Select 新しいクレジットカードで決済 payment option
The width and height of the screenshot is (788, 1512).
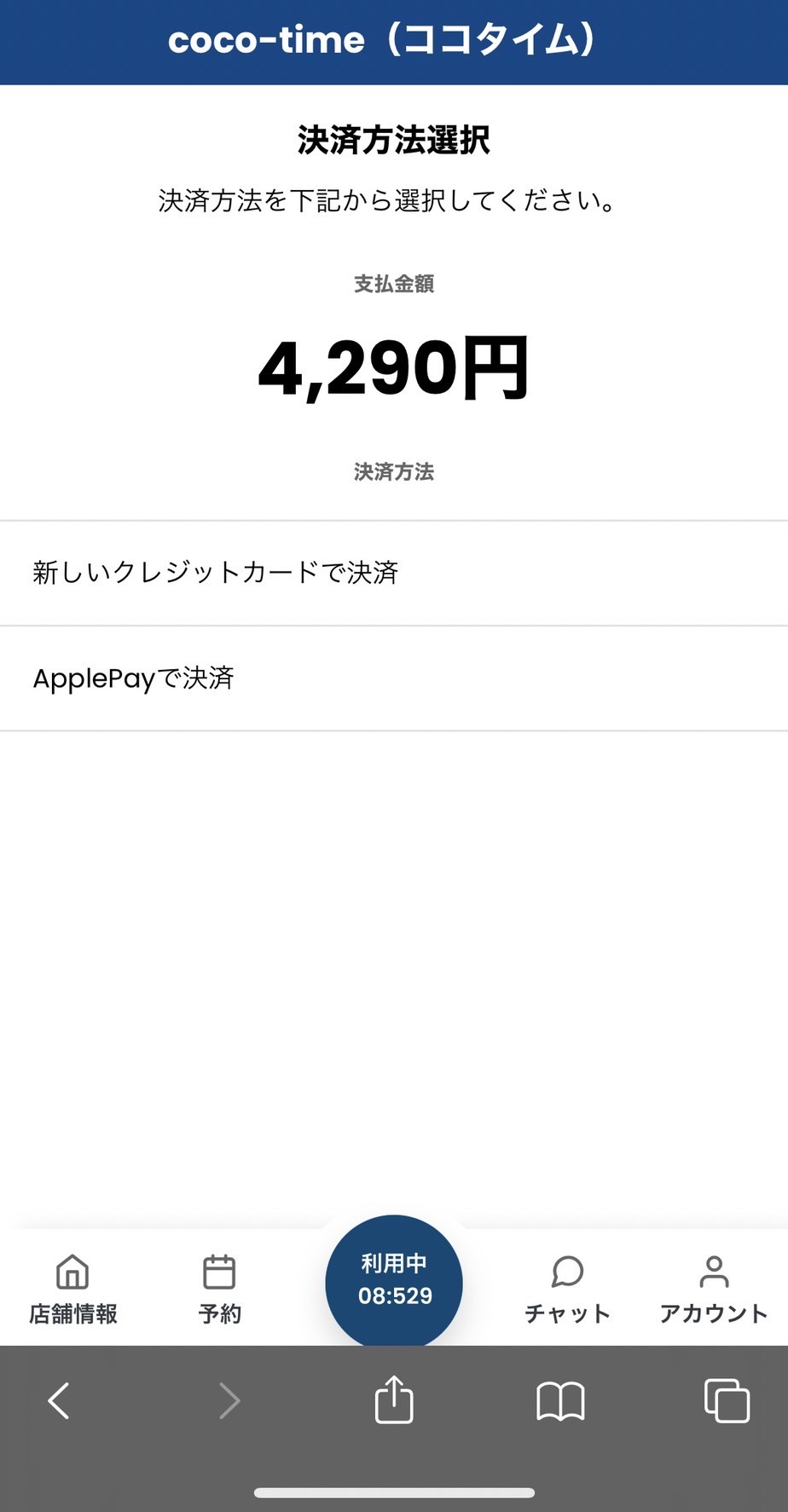(216, 574)
